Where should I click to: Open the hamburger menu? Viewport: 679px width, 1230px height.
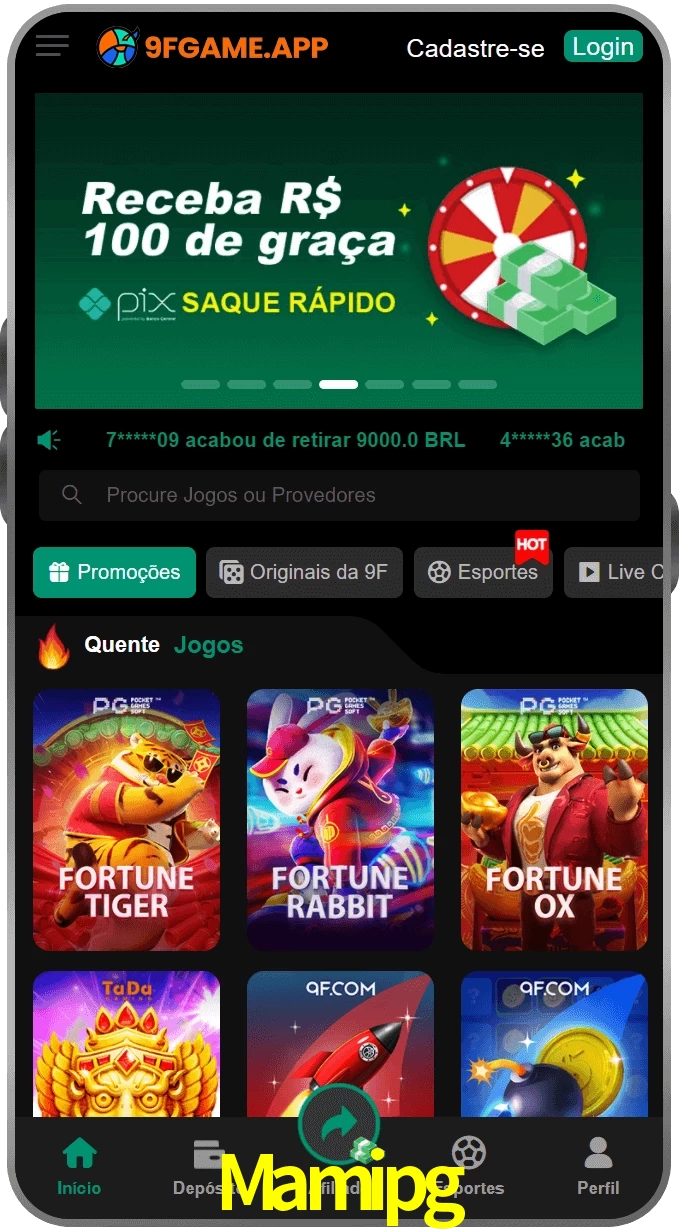pos(52,46)
